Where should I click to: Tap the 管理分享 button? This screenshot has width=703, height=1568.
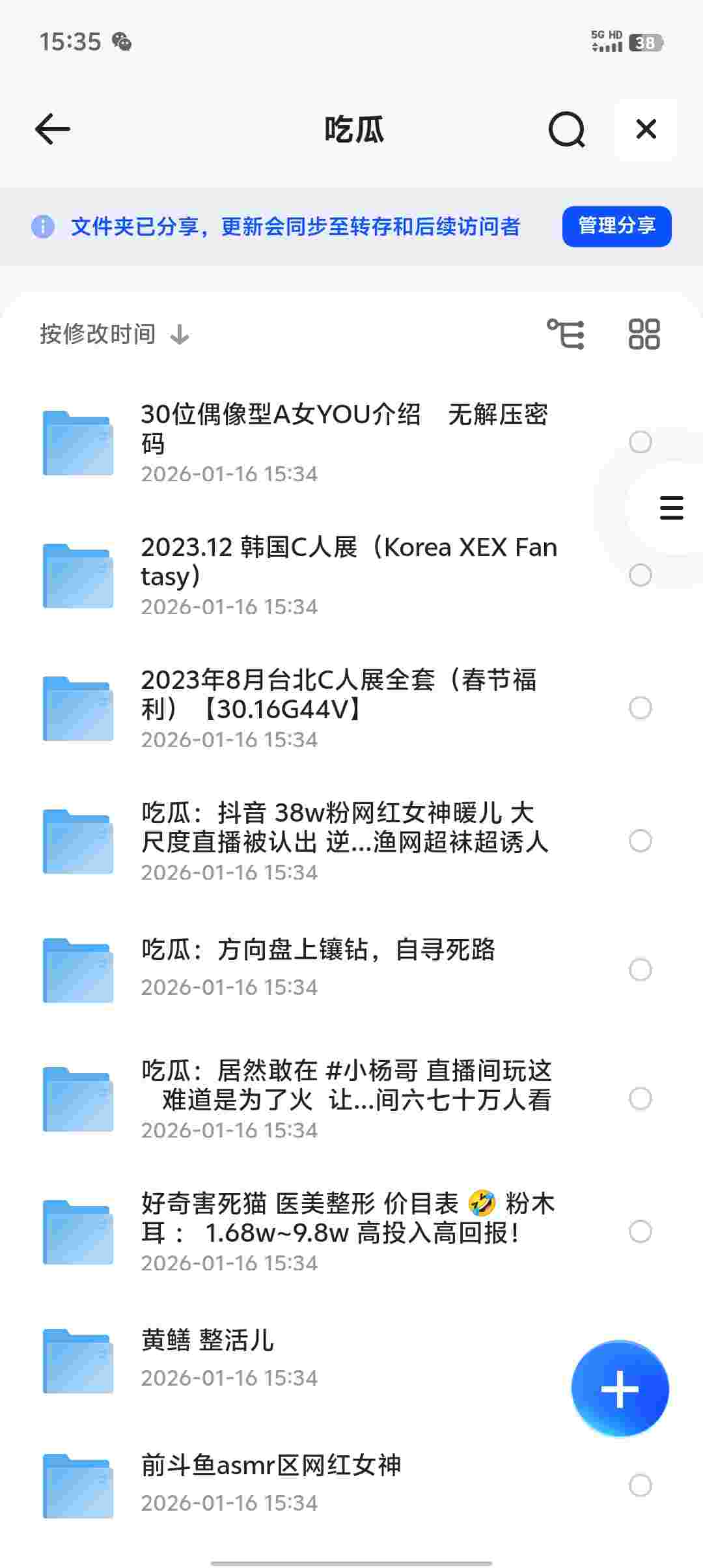(616, 226)
